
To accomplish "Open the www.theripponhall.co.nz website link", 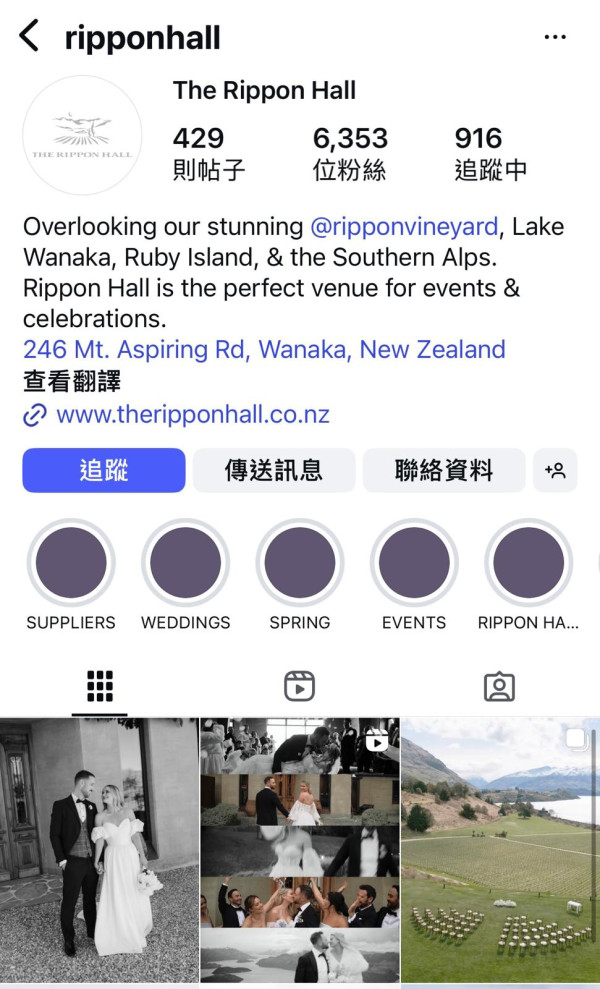I will pyautogui.click(x=193, y=414).
